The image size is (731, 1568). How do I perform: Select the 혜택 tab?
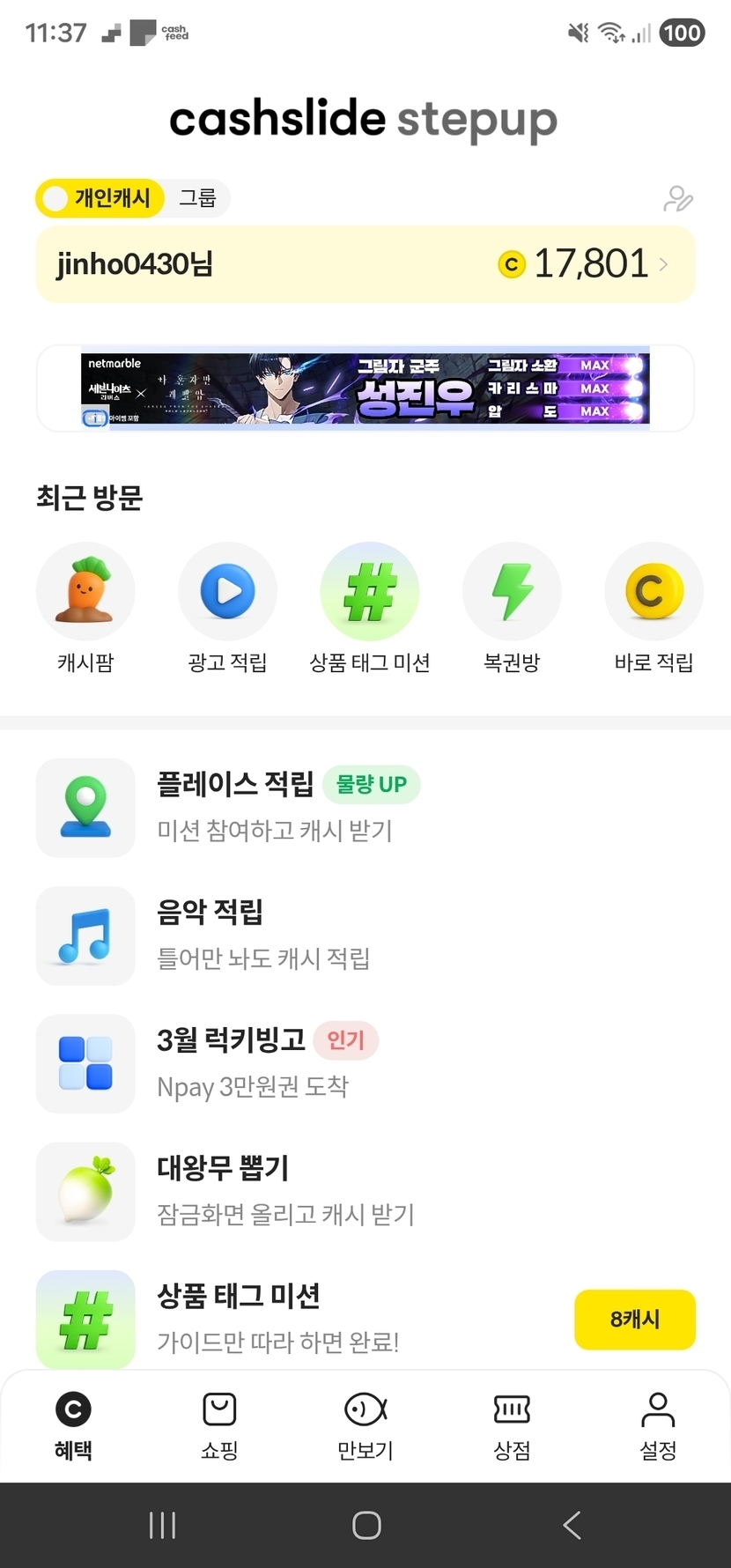coord(73,1425)
